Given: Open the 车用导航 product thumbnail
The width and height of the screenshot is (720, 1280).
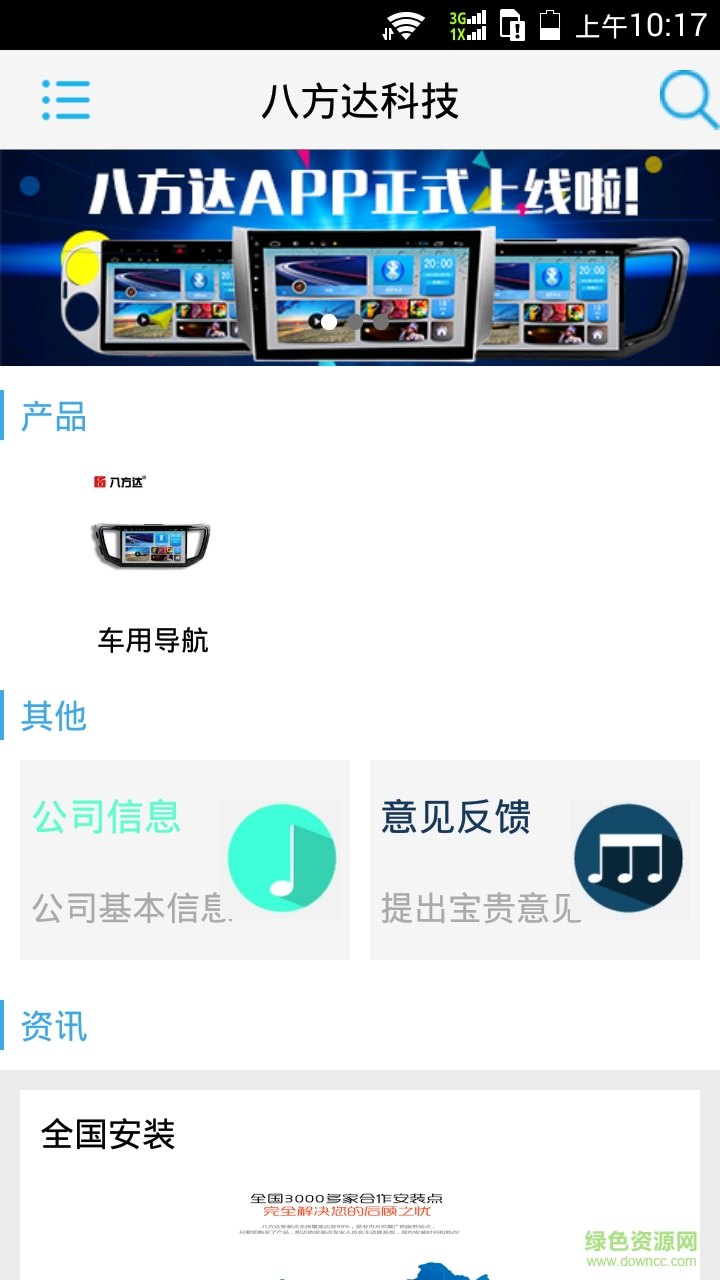Looking at the screenshot, I should (x=151, y=545).
